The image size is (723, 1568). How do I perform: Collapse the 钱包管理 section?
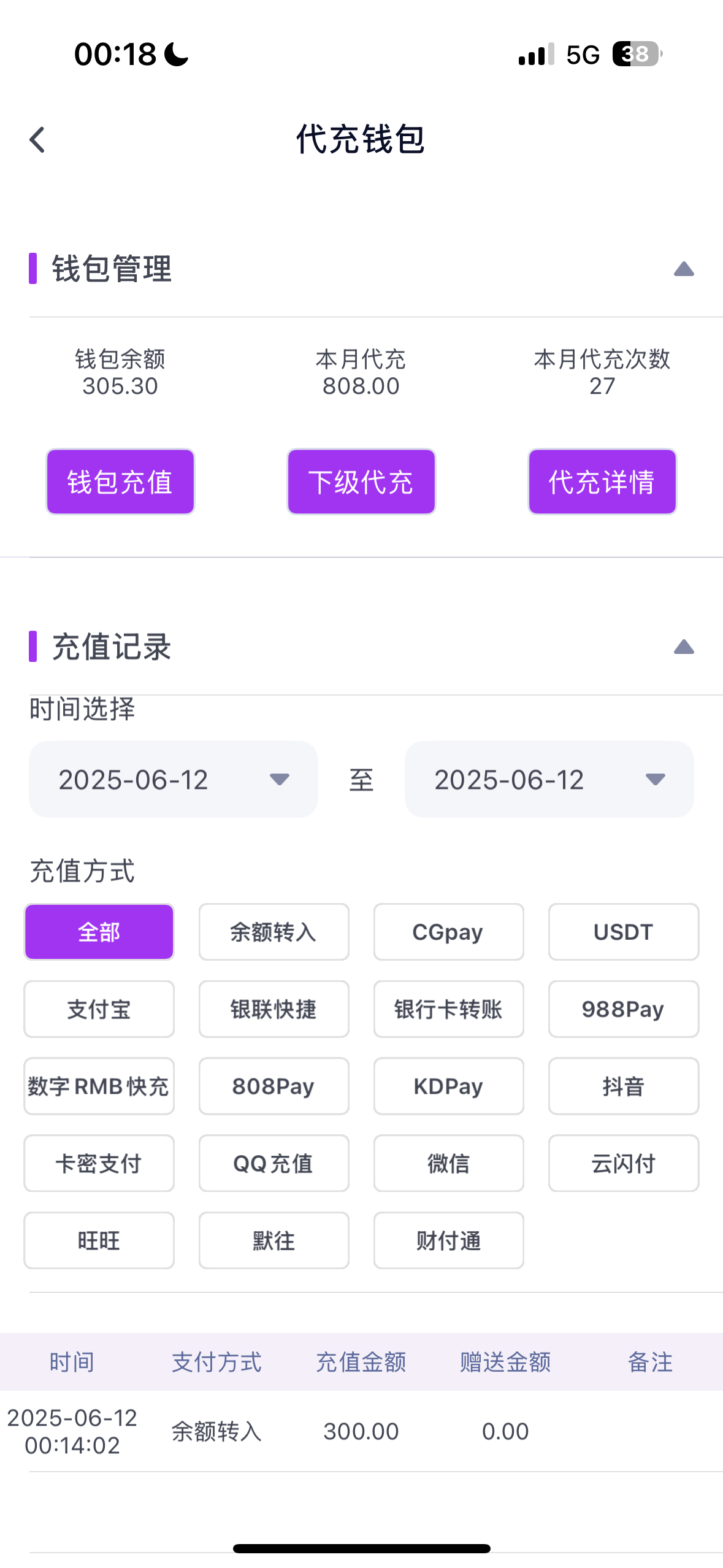click(683, 269)
